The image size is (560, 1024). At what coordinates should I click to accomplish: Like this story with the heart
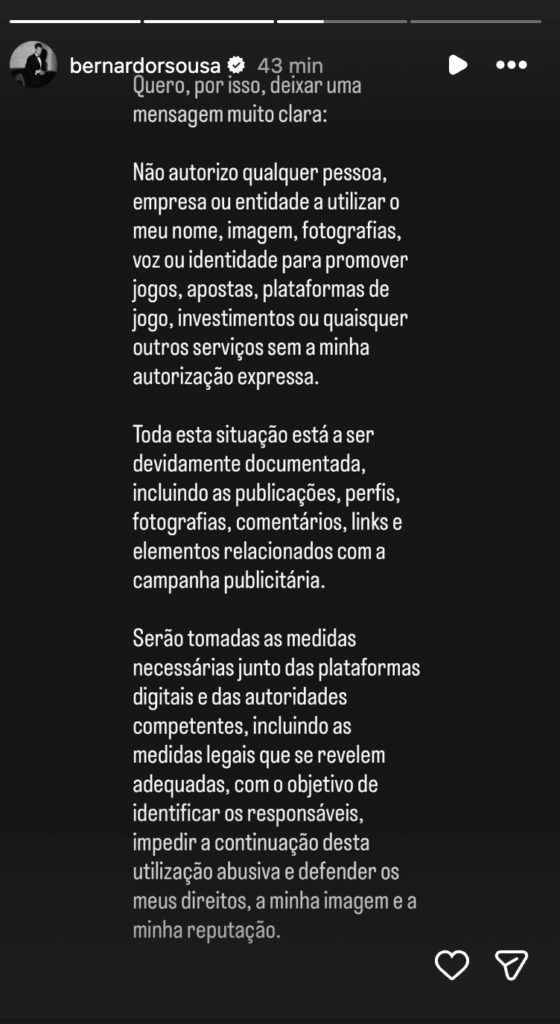pyautogui.click(x=452, y=965)
